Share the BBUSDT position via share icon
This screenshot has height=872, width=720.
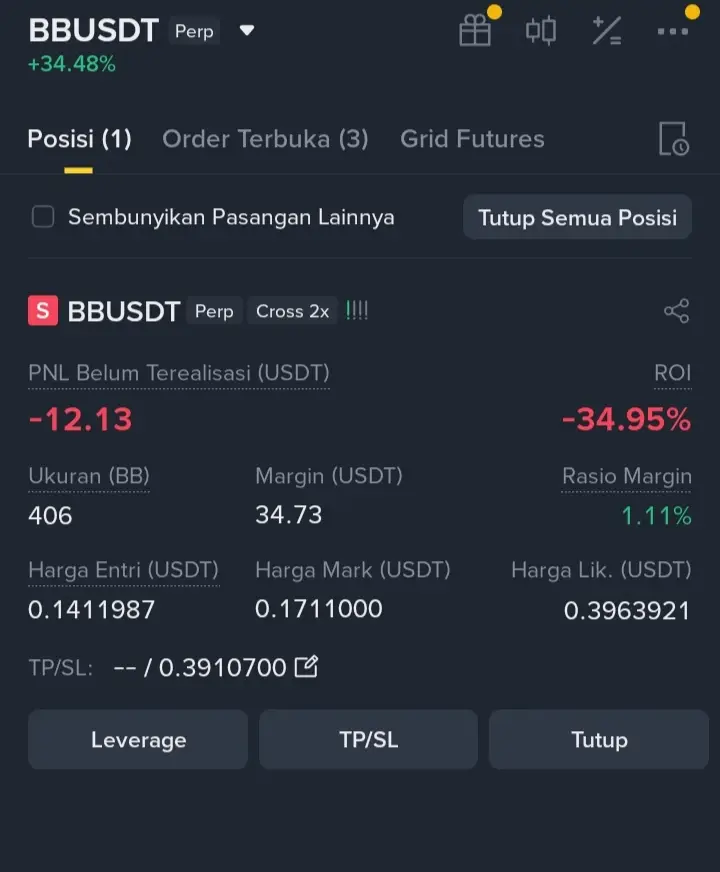676,310
